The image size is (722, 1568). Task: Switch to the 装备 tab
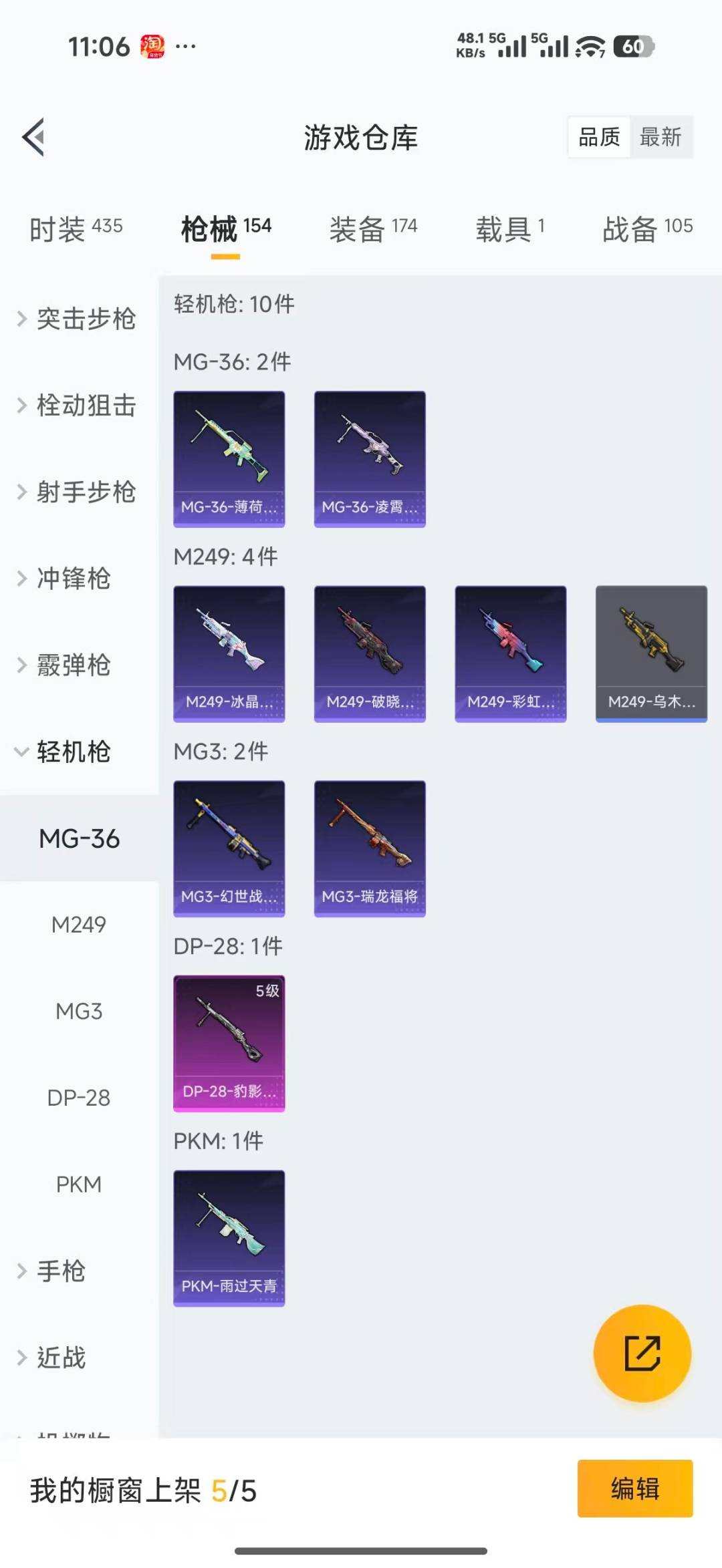click(373, 227)
